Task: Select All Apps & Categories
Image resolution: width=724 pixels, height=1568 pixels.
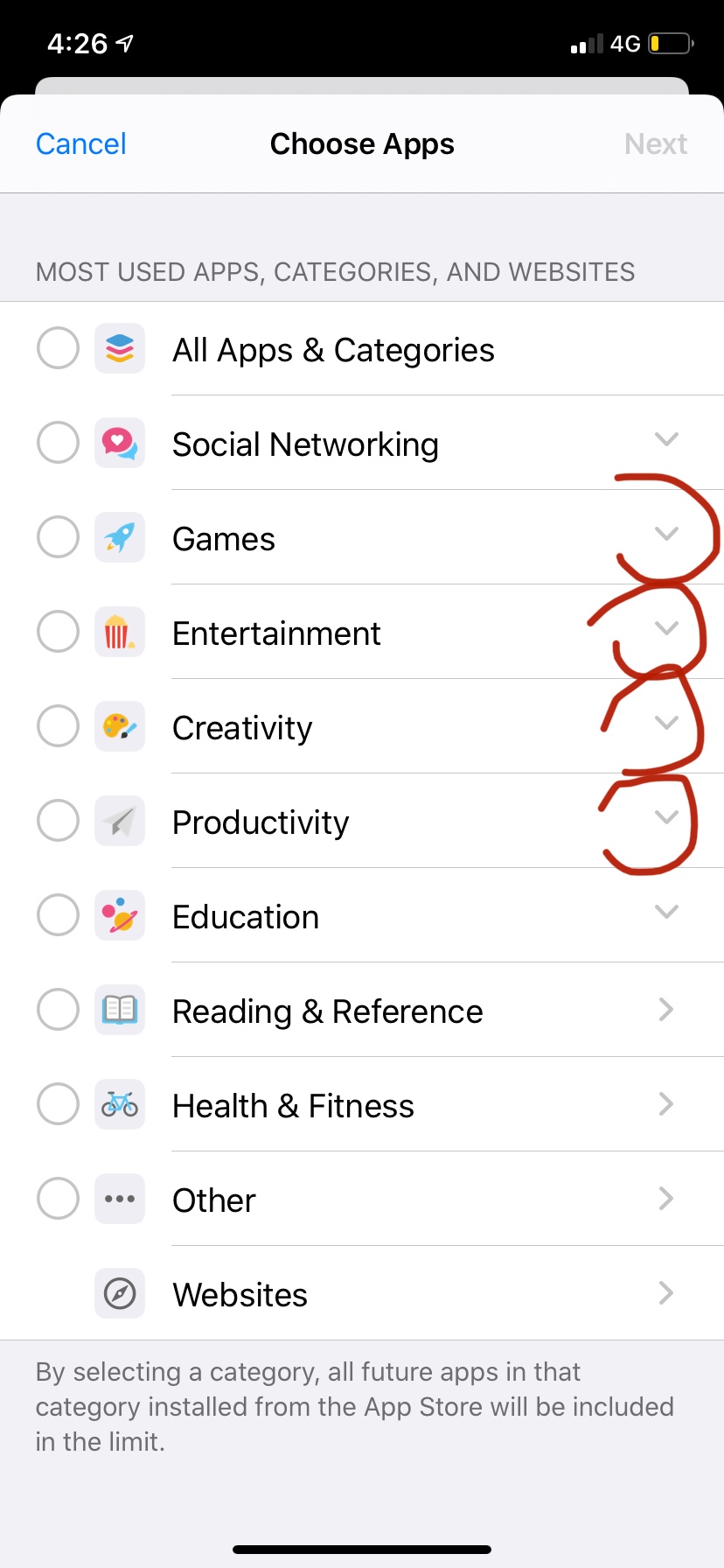Action: (x=58, y=348)
